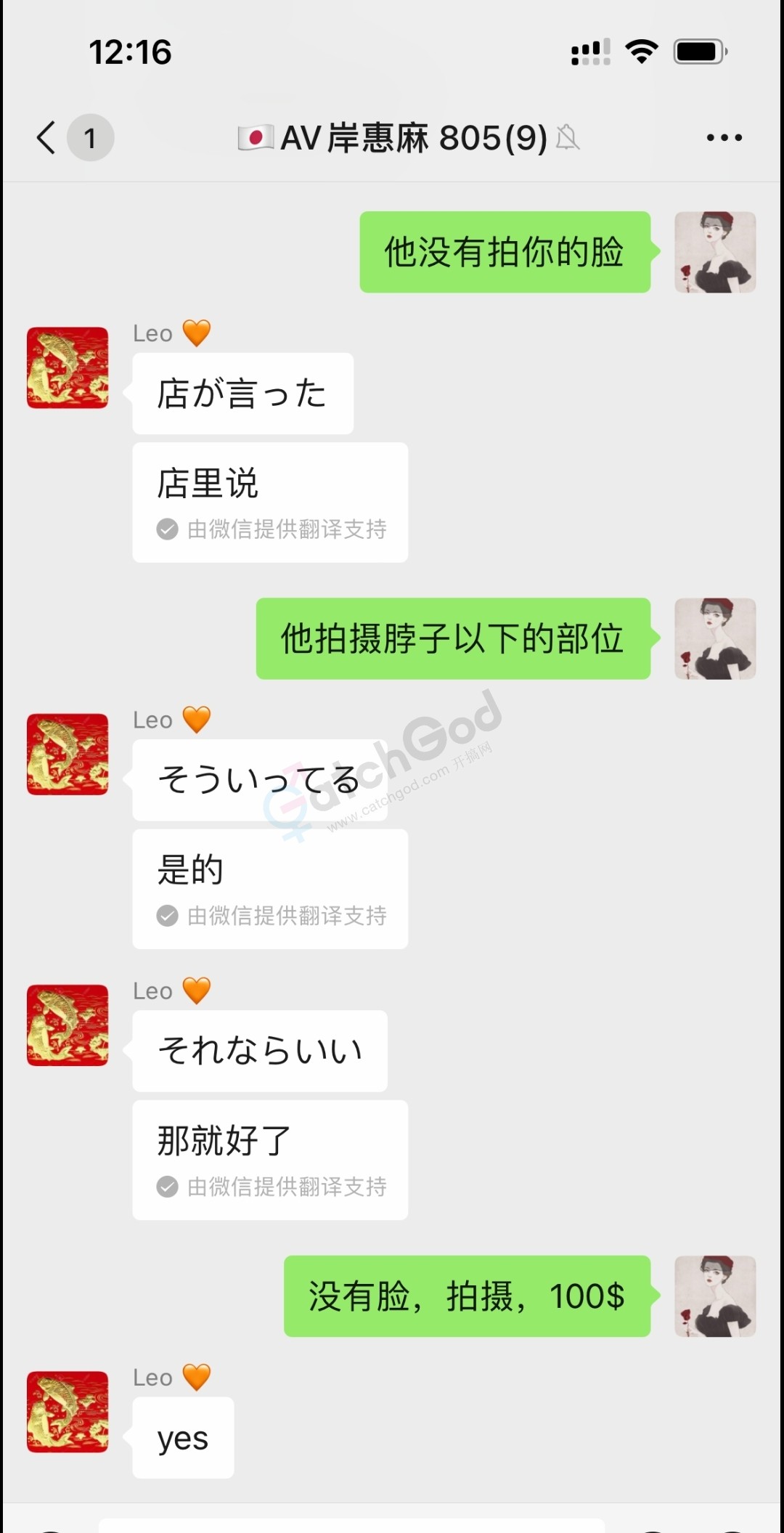Open Leo's avatar next to the yes message

(x=68, y=1411)
